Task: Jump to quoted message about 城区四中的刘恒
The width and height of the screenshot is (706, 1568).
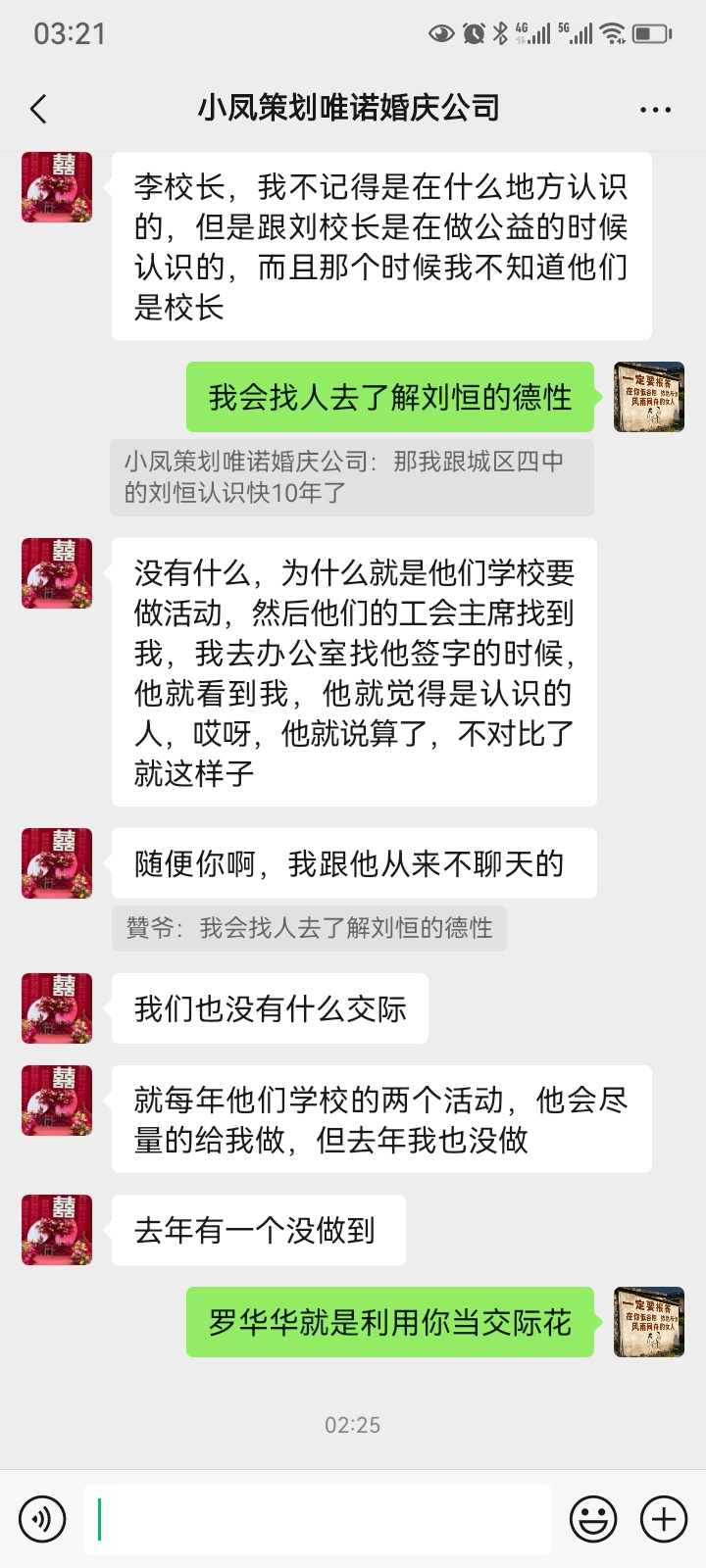Action: pos(352,477)
